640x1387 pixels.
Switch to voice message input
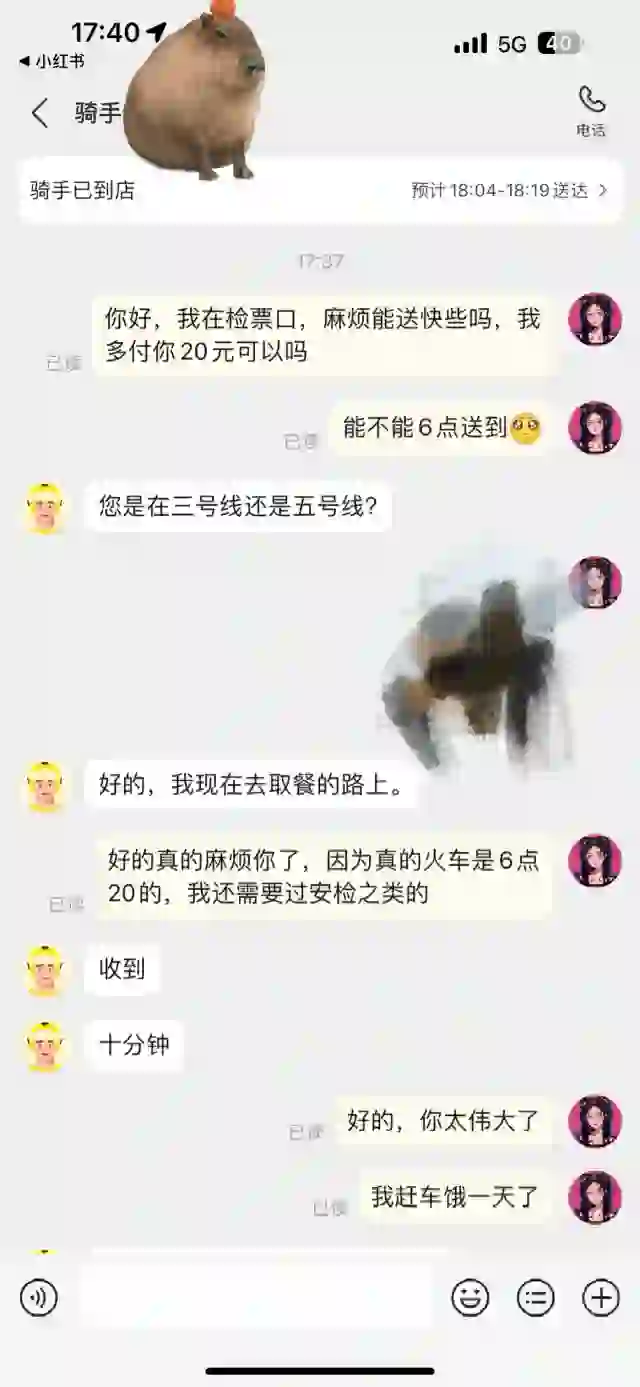[x=39, y=1298]
